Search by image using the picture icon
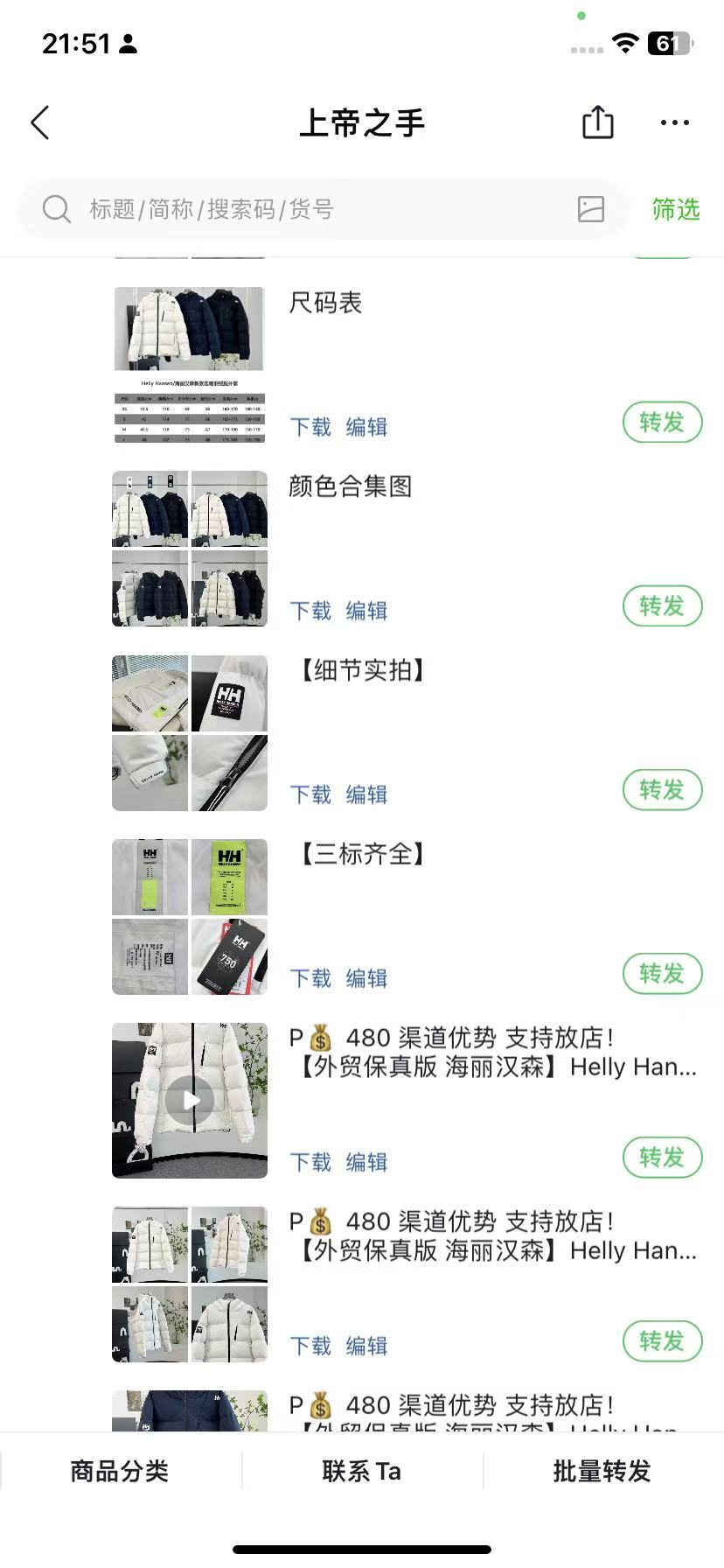 591,209
